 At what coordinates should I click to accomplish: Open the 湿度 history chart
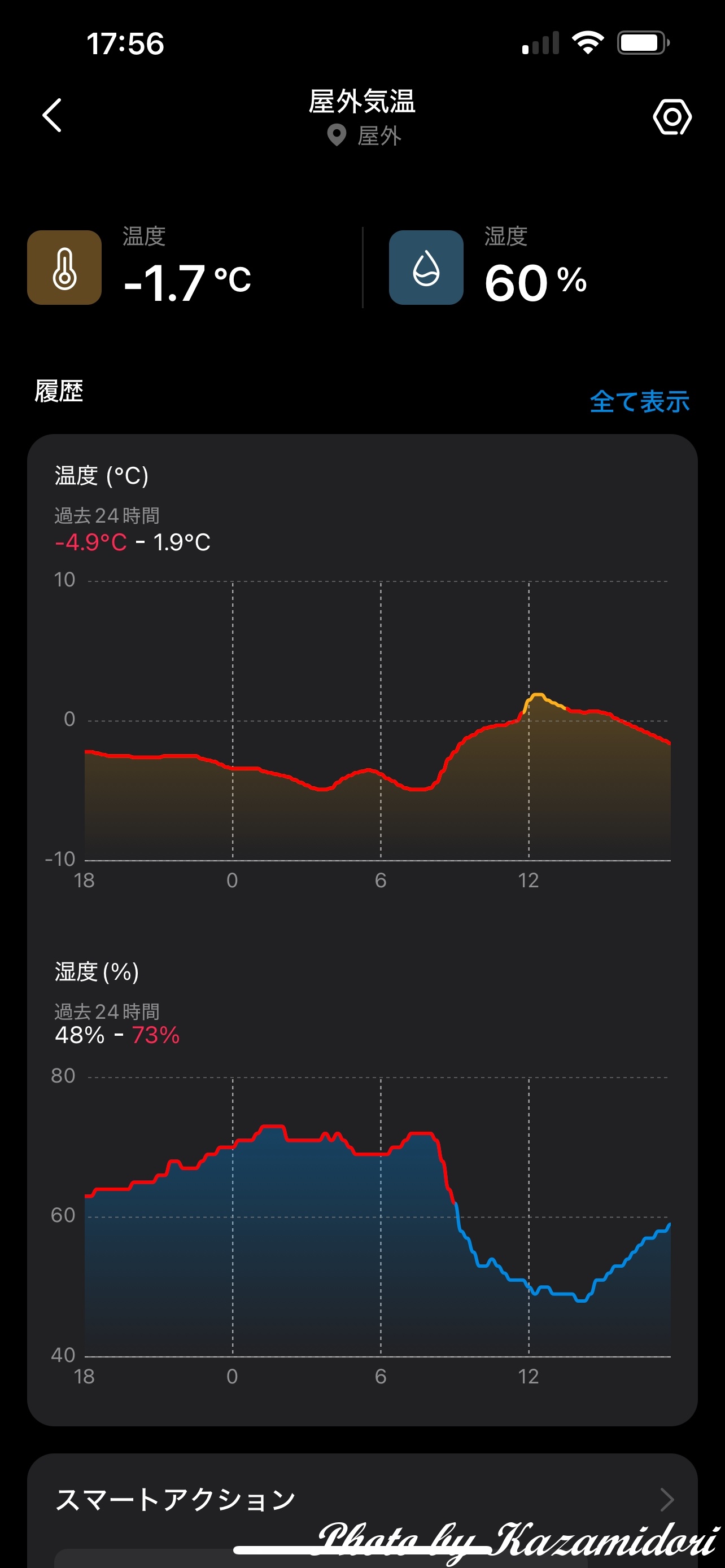pos(363,1172)
